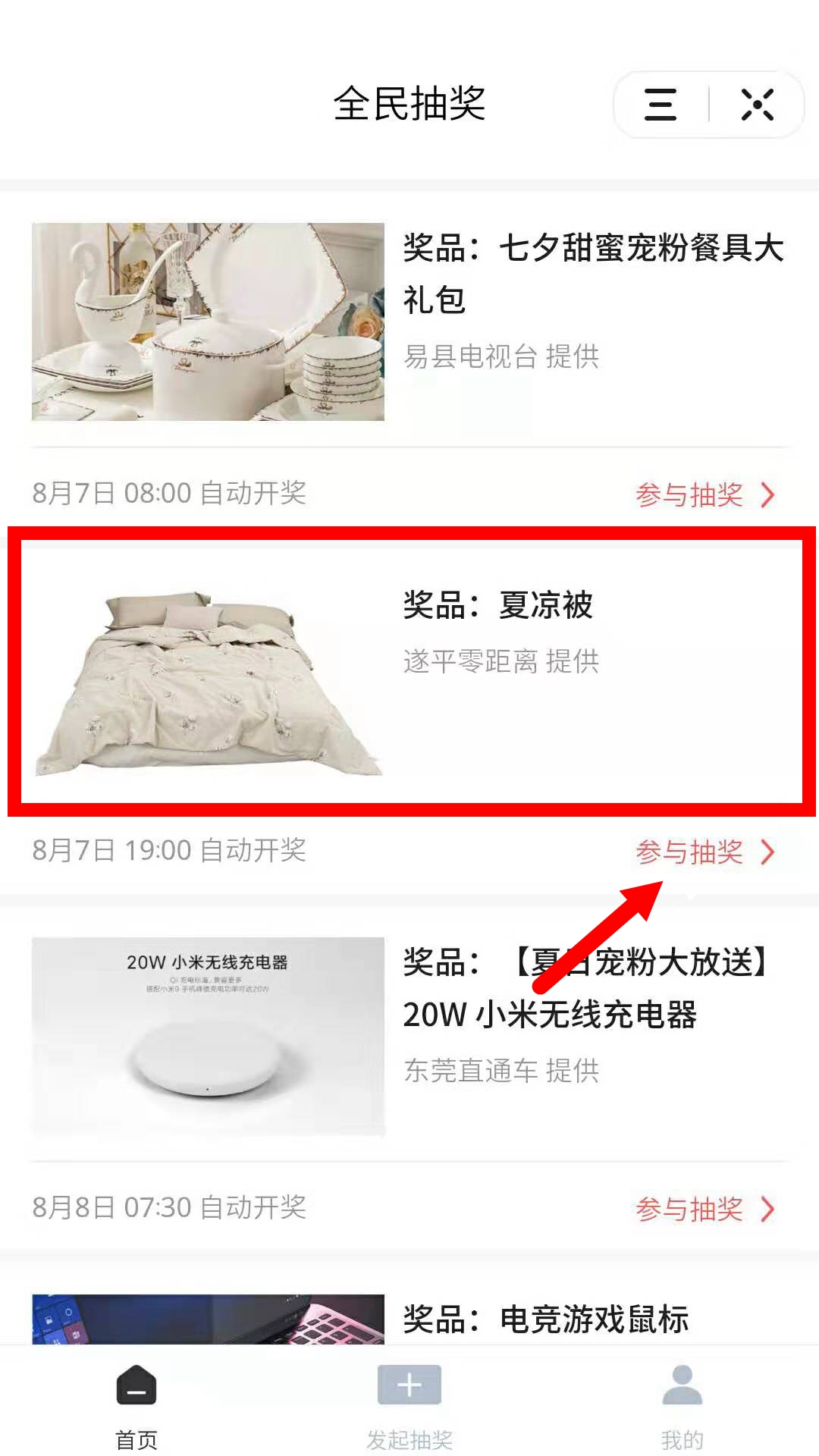
Task: Click the chevron beside 夏凉被 参与抽奖
Action: pos(769,852)
